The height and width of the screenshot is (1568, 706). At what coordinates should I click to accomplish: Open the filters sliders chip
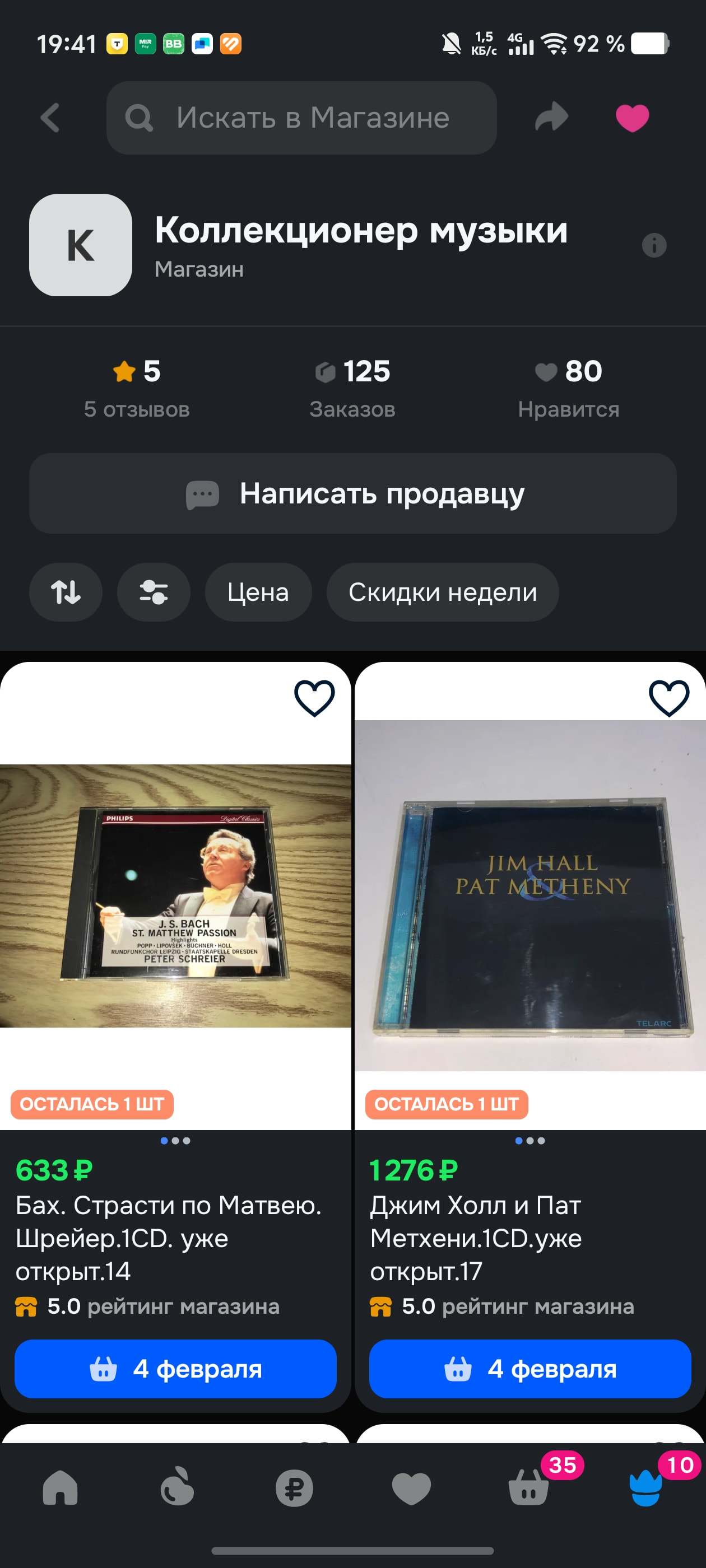coord(154,592)
